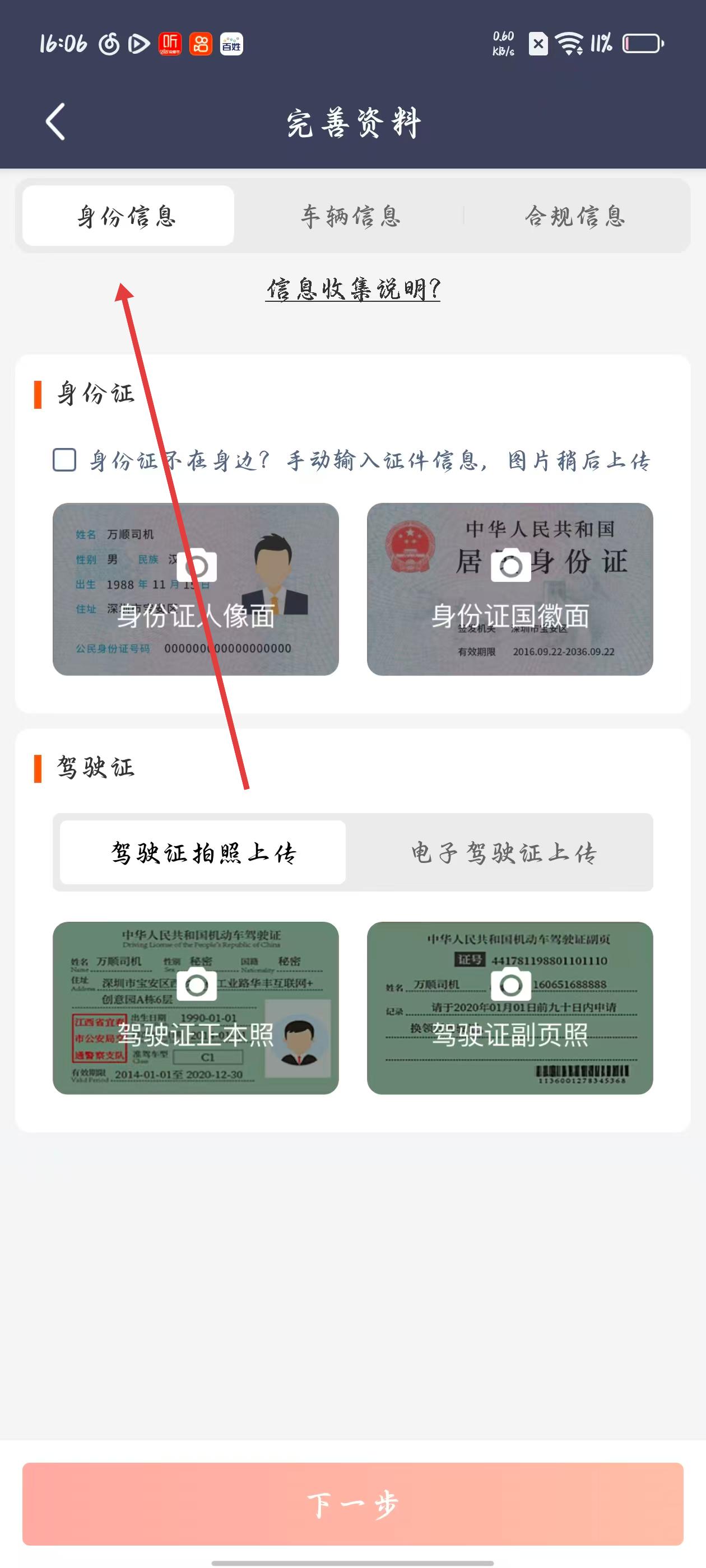Check the 身份证不在身边 manual input checkbox
This screenshot has width=706, height=1568.
(64, 460)
